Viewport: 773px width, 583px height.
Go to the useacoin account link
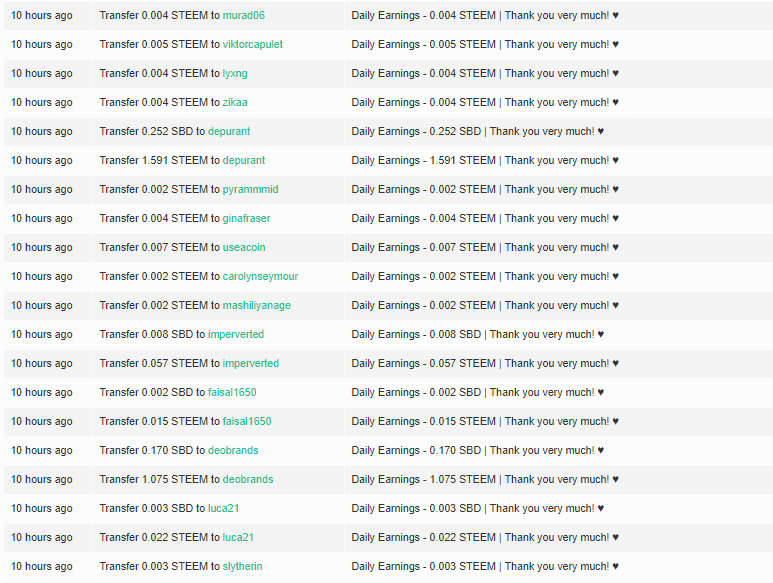tap(244, 248)
